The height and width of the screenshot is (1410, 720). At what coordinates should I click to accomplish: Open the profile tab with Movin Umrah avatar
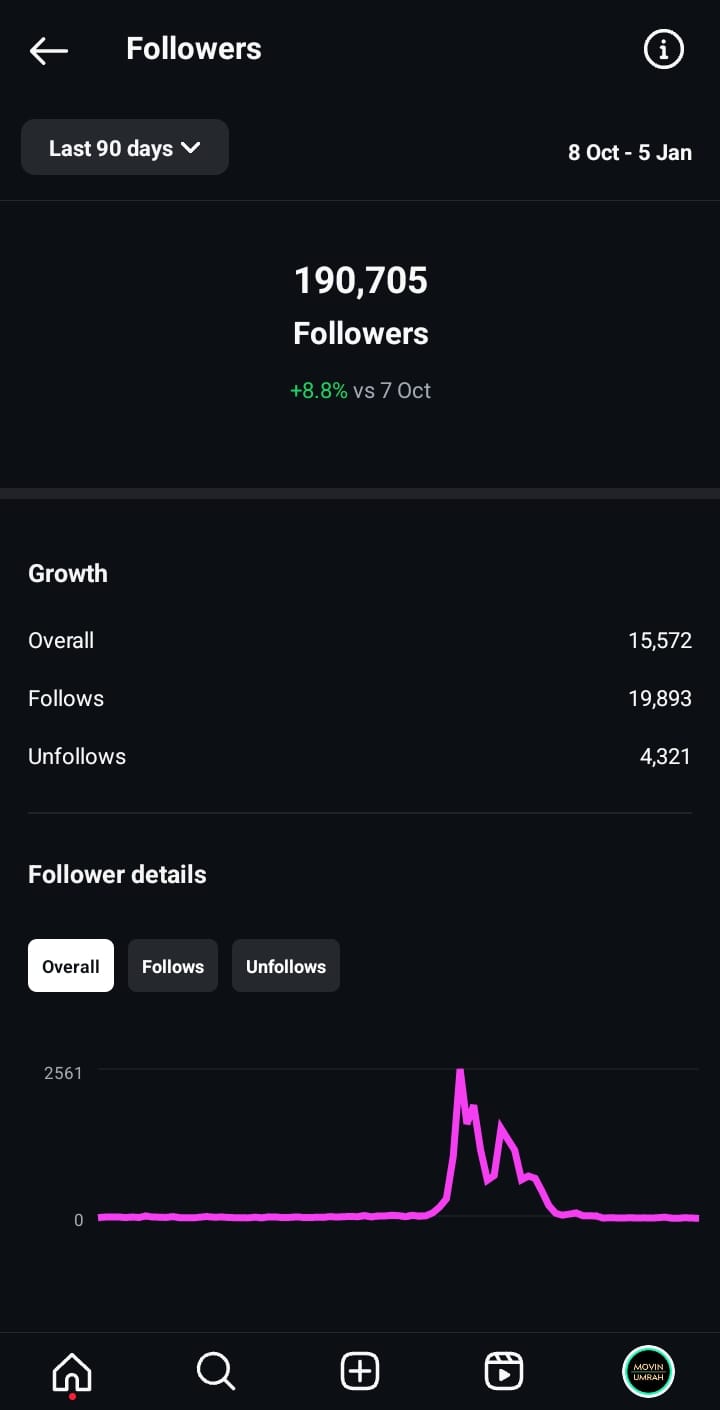[648, 1371]
